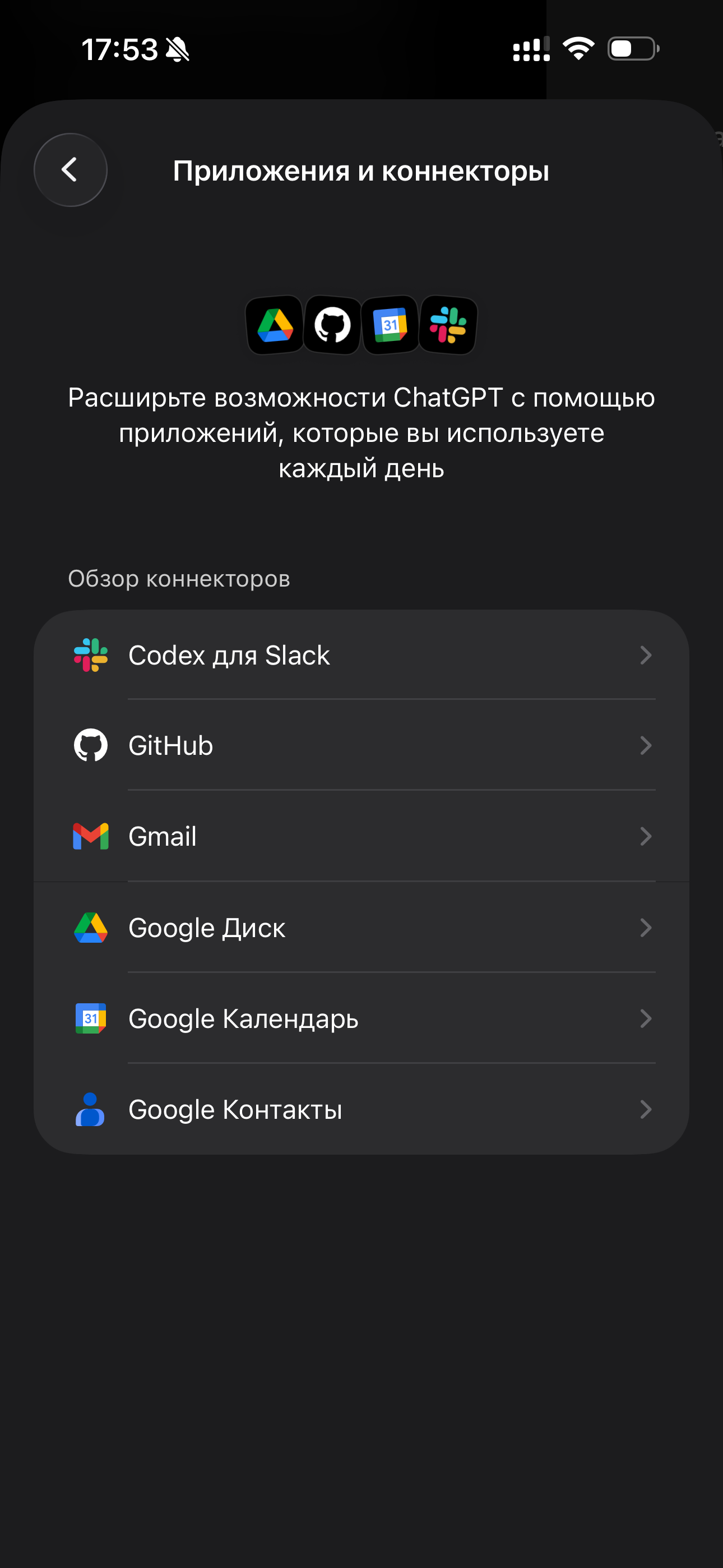
Task: Open Google Диск connector settings
Action: (361, 928)
